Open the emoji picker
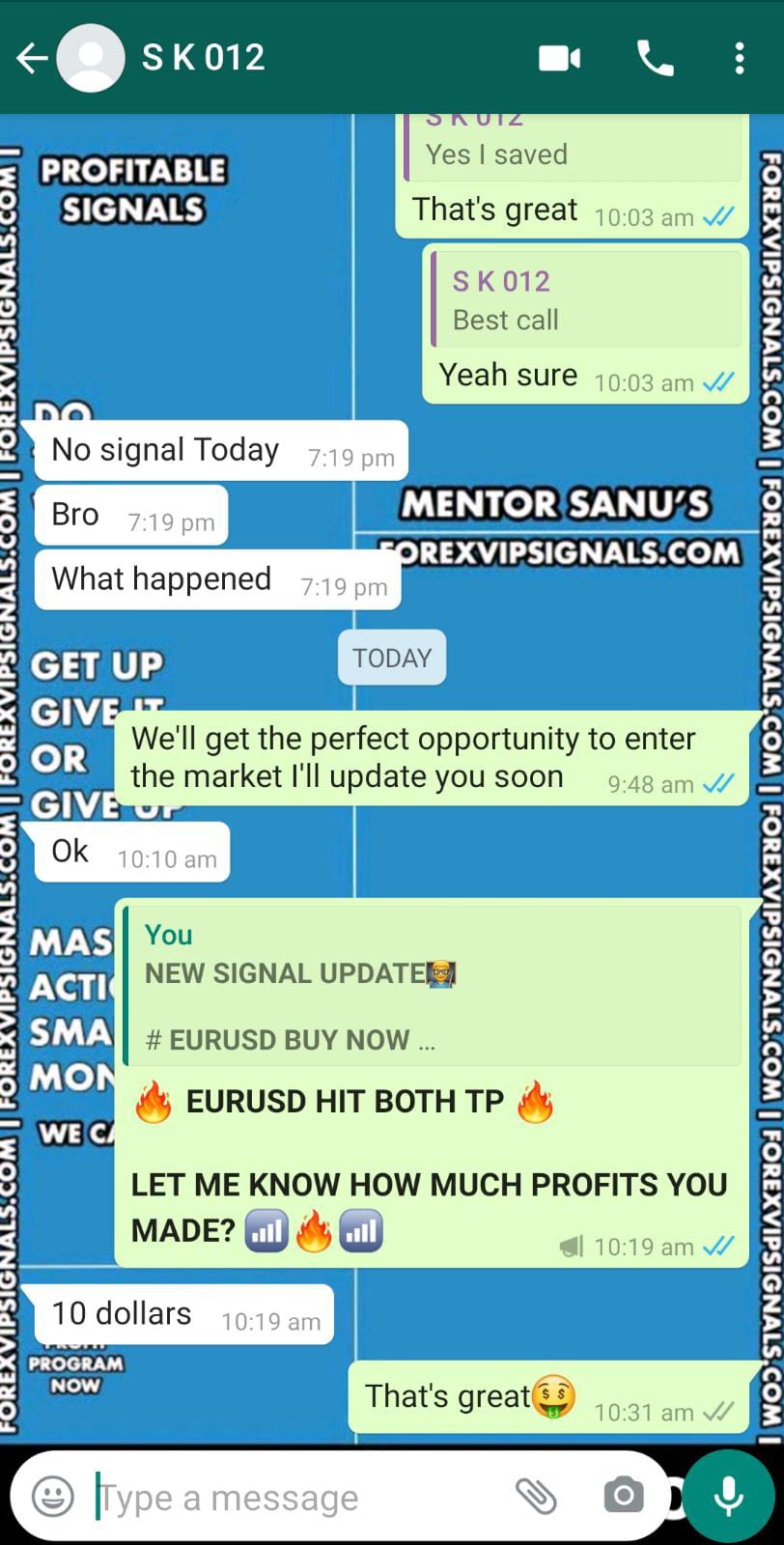The width and height of the screenshot is (784, 1545). (53, 1497)
